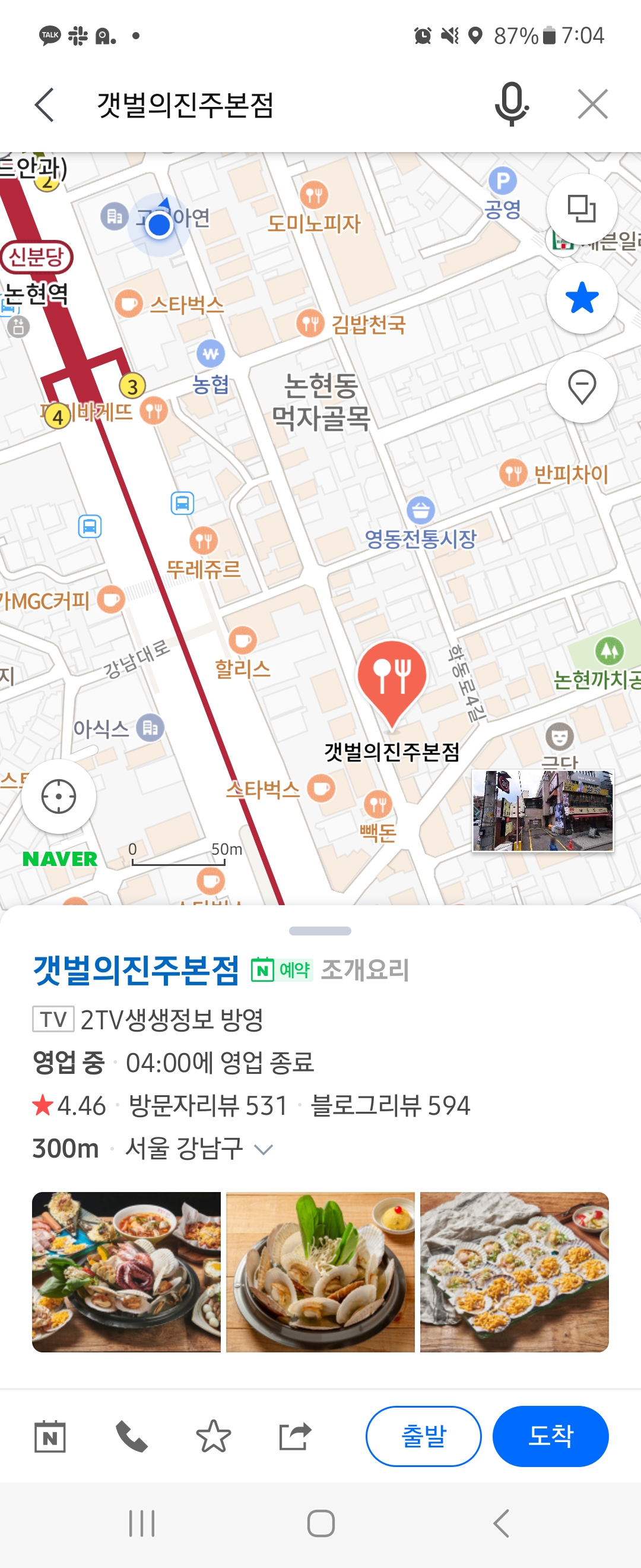641x1568 pixels.
Task: Start voice search with the microphone
Action: pos(511,104)
